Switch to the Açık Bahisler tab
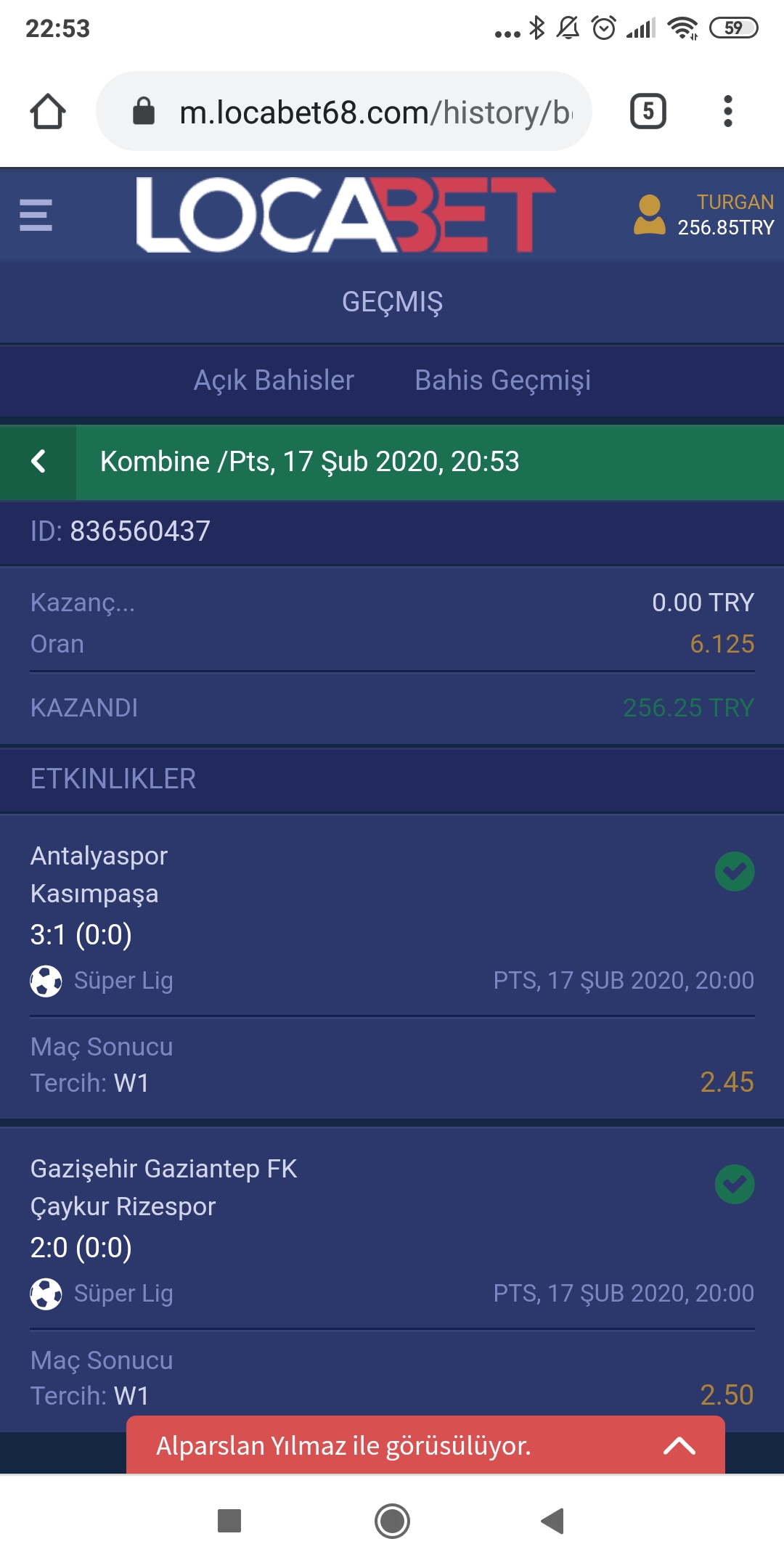 coord(274,380)
